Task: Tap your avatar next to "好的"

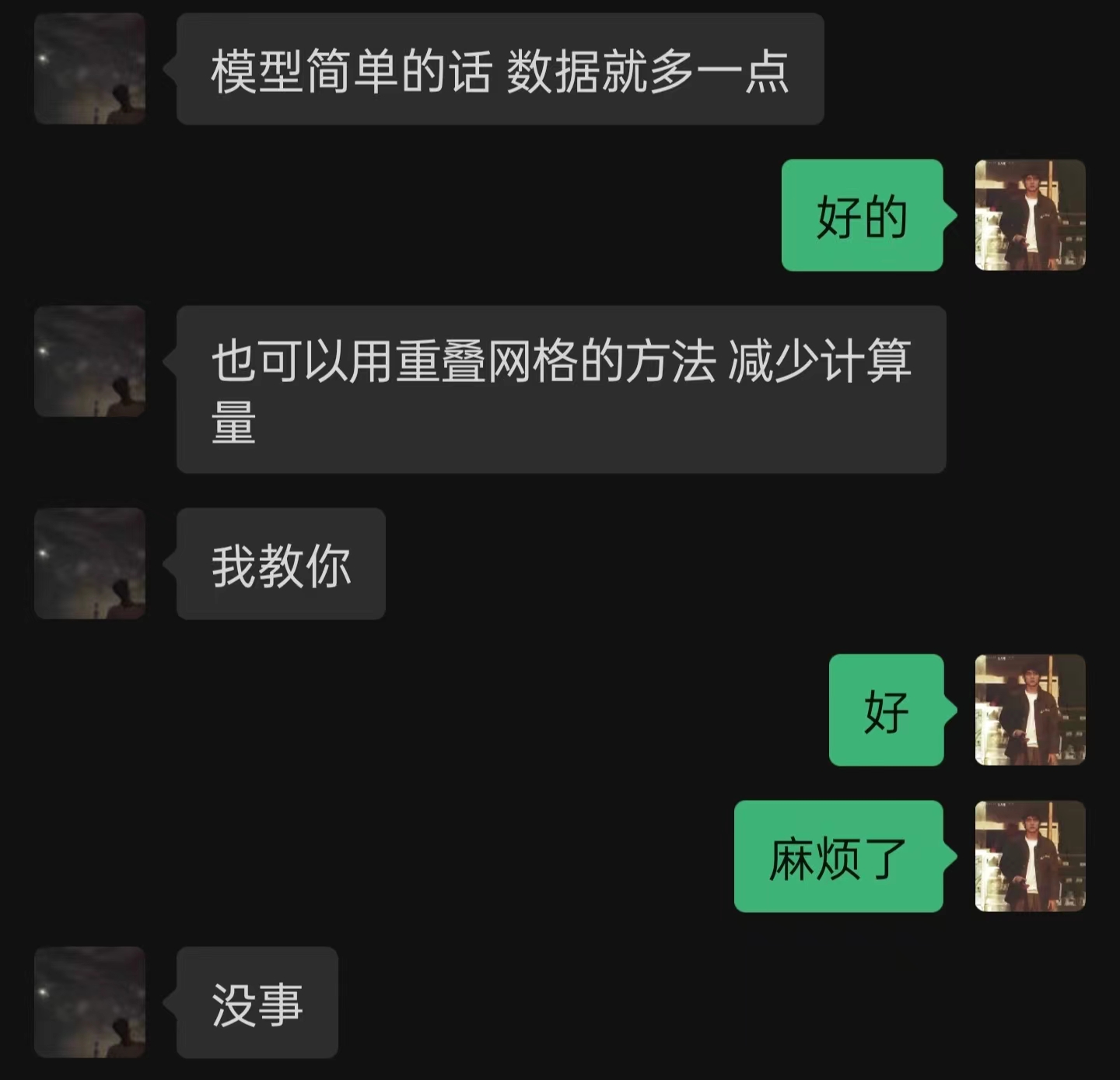Action: point(1030,215)
